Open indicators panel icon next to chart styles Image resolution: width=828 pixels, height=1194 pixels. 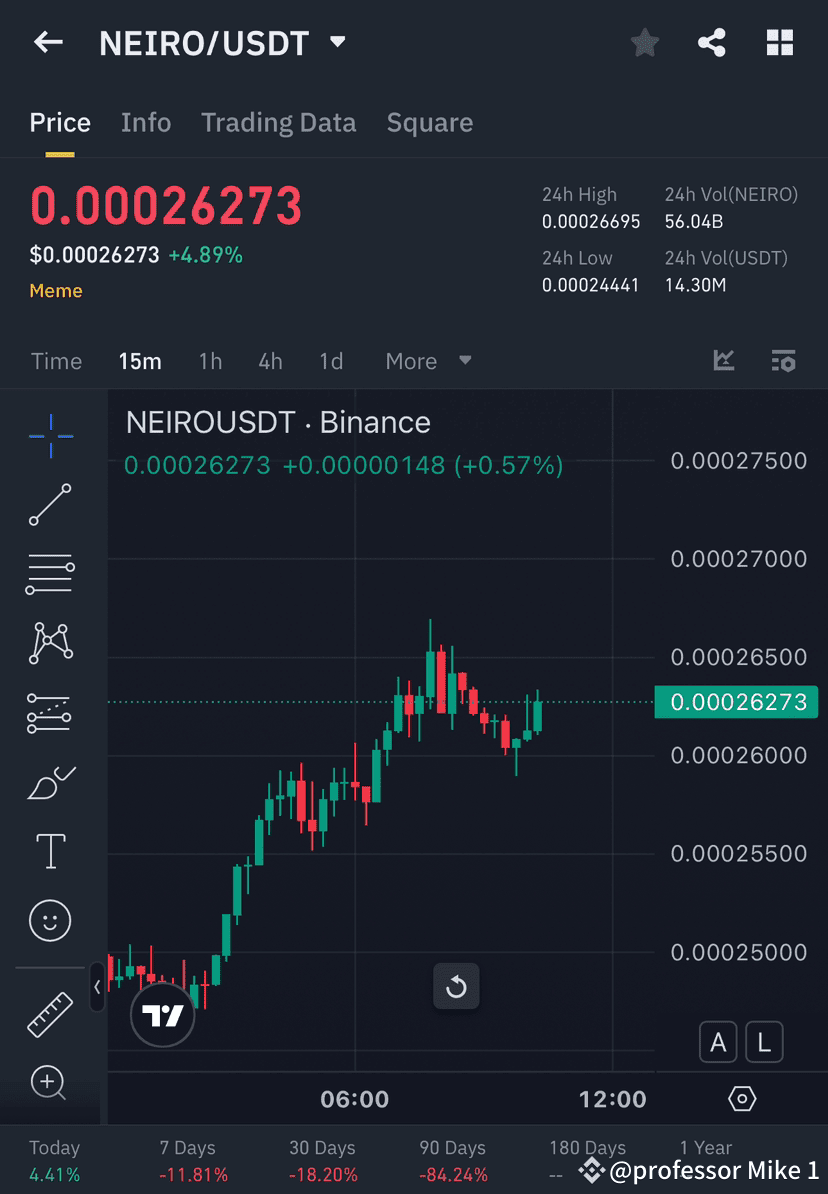tap(784, 361)
